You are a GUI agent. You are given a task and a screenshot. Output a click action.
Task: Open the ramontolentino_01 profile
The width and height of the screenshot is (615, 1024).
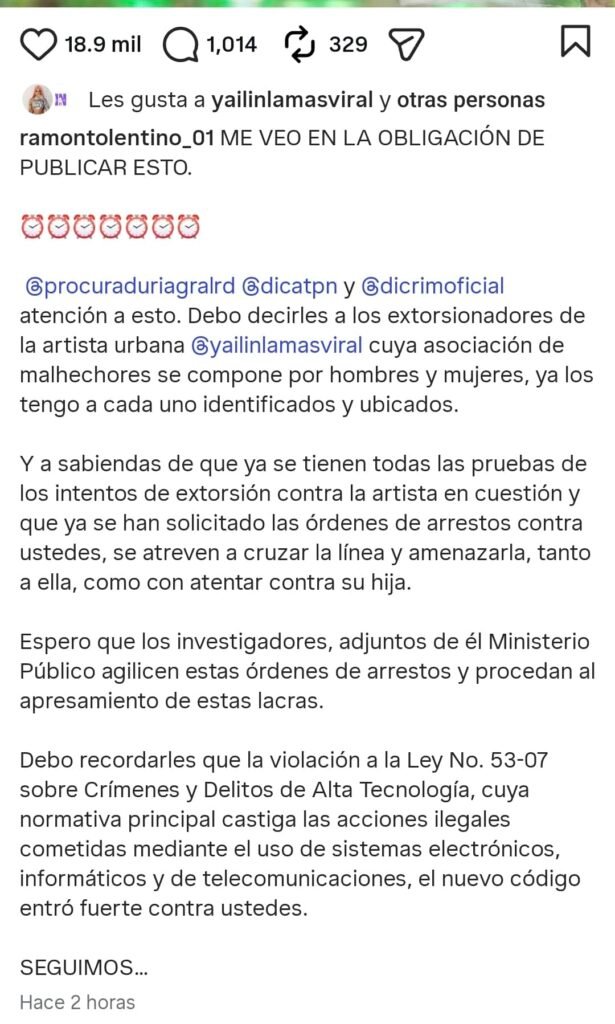pyautogui.click(x=118, y=138)
